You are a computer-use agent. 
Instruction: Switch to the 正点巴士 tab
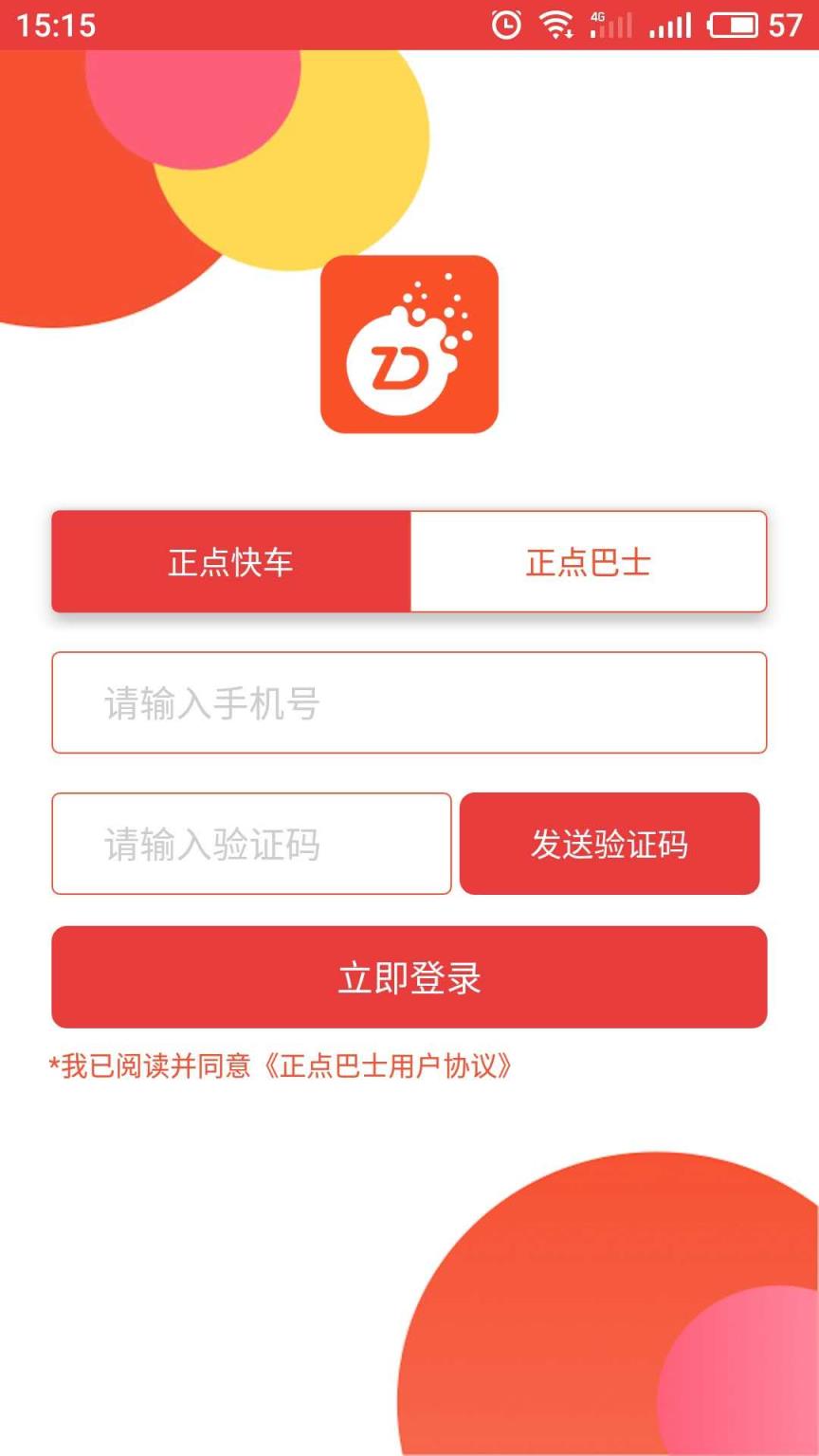pos(588,562)
